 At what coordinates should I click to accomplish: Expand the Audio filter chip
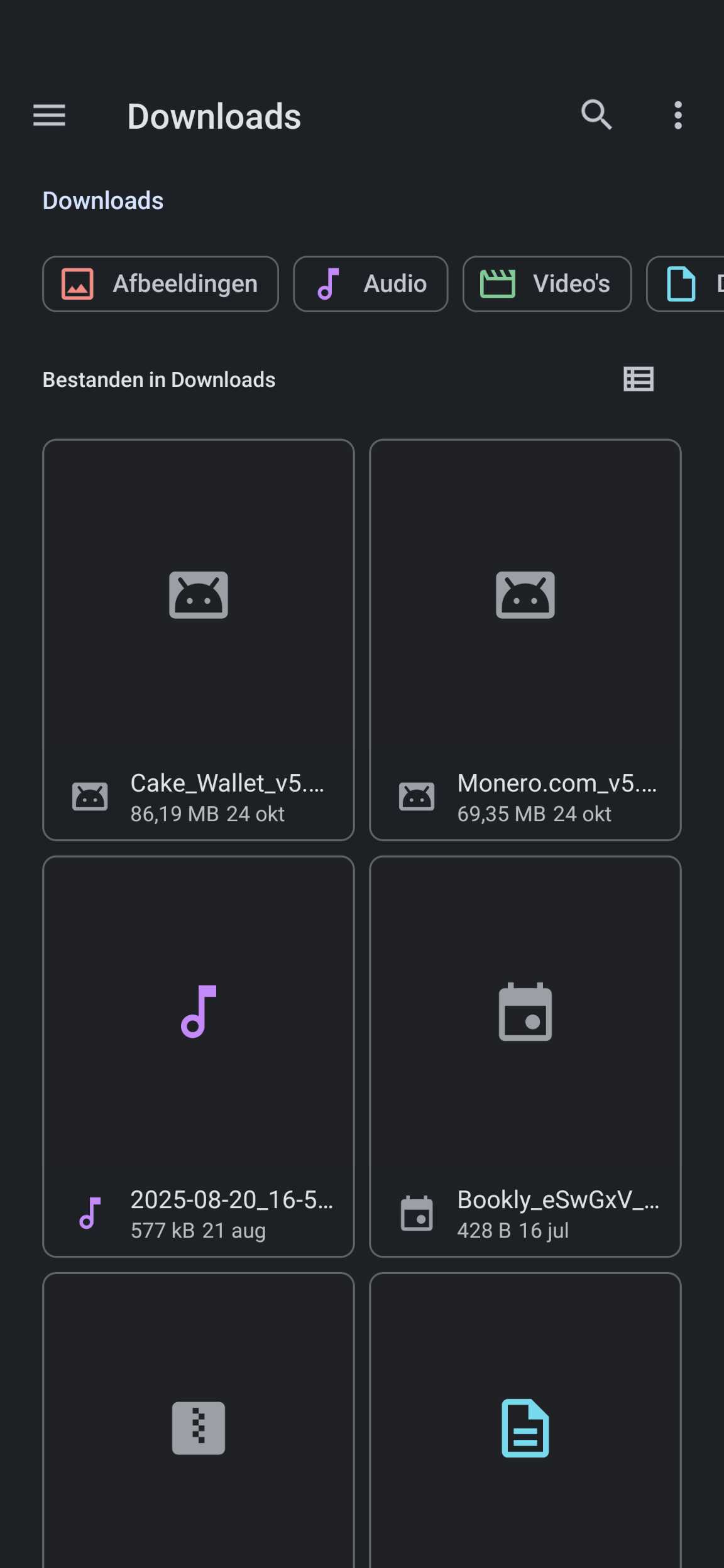[x=370, y=284]
